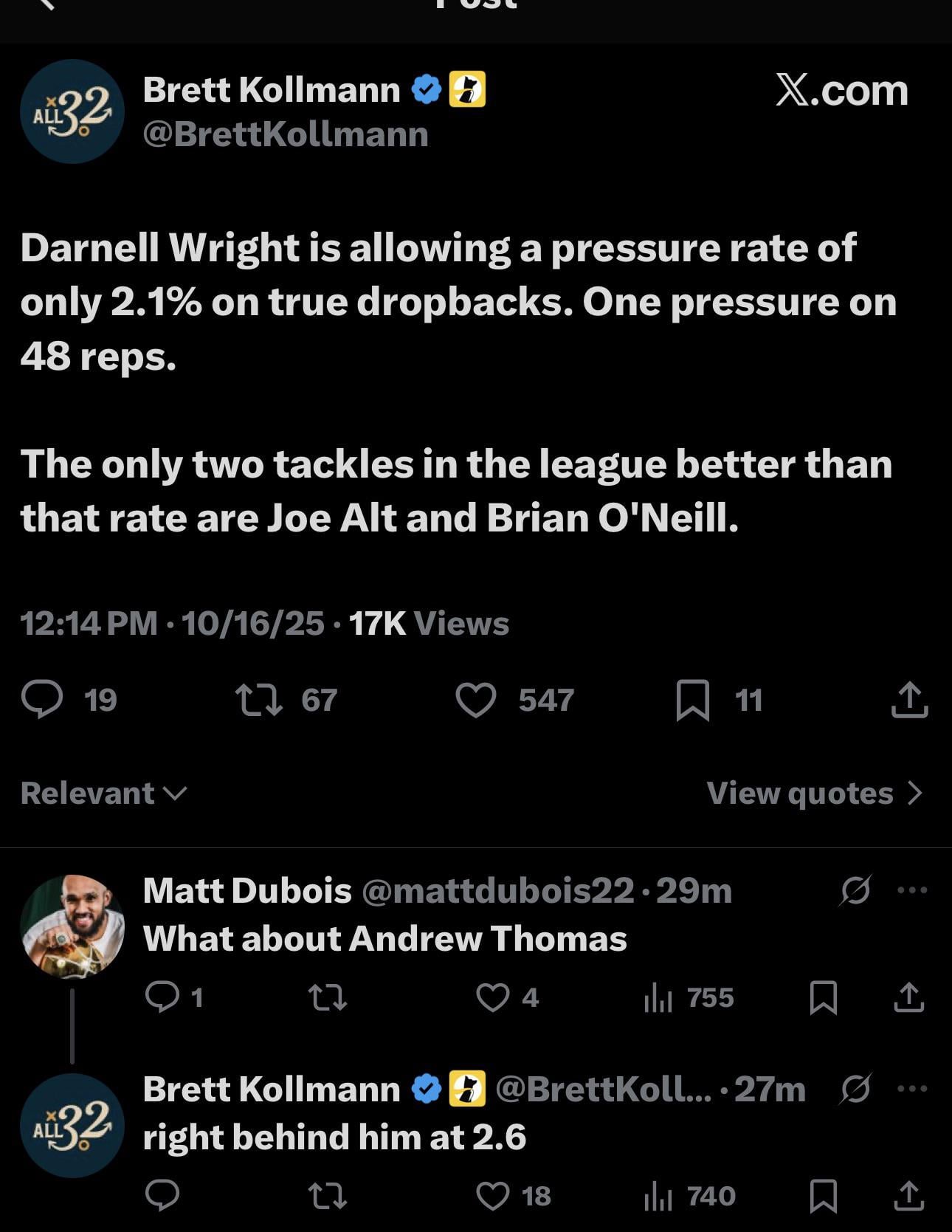Viewport: 952px width, 1232px height.
Task: Repost Matt Dubois's comment
Action: 327,997
